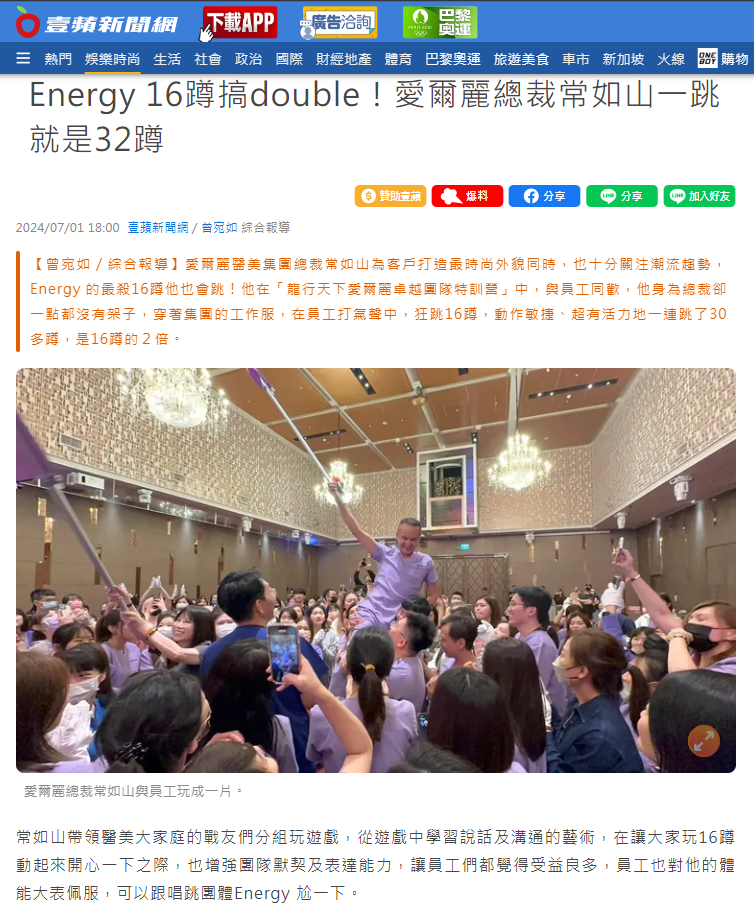Screen dimensions: 754x906
Task: Open the hamburger menu
Action: (x=23, y=59)
